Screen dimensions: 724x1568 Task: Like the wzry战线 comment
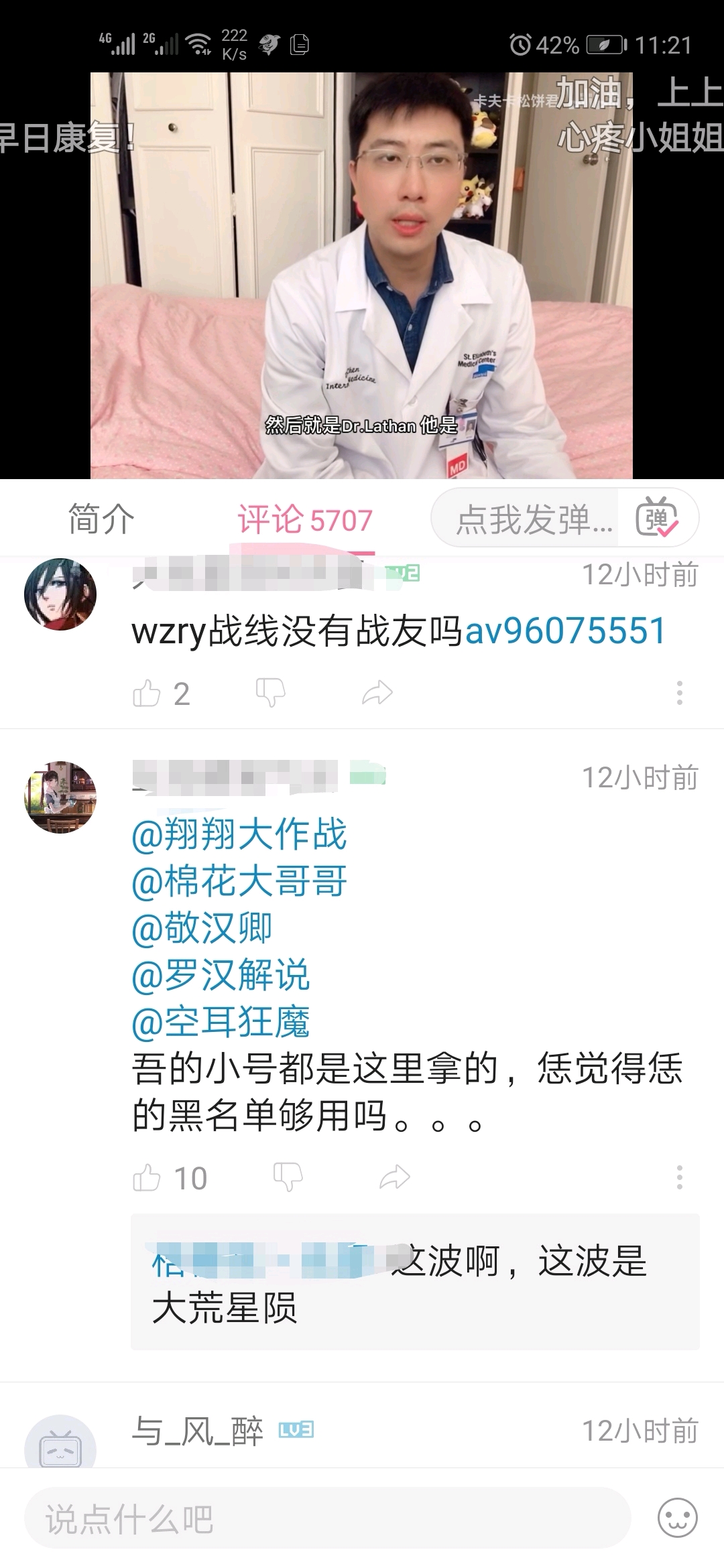tap(147, 694)
